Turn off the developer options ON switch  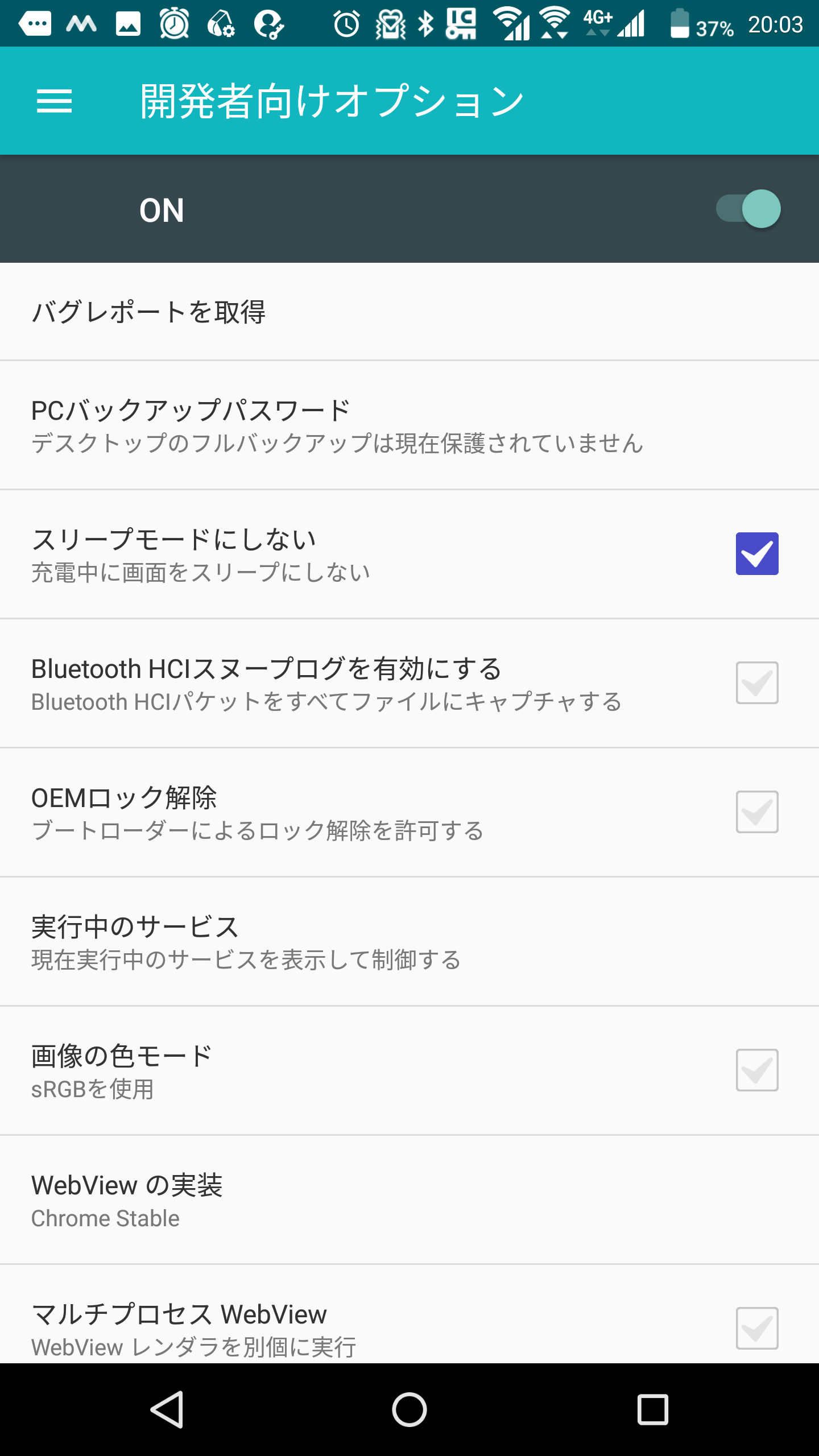point(748,209)
